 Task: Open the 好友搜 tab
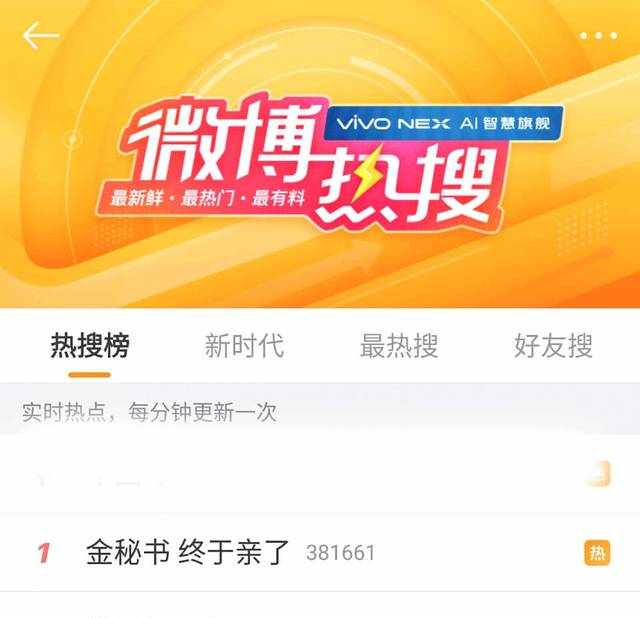point(553,347)
